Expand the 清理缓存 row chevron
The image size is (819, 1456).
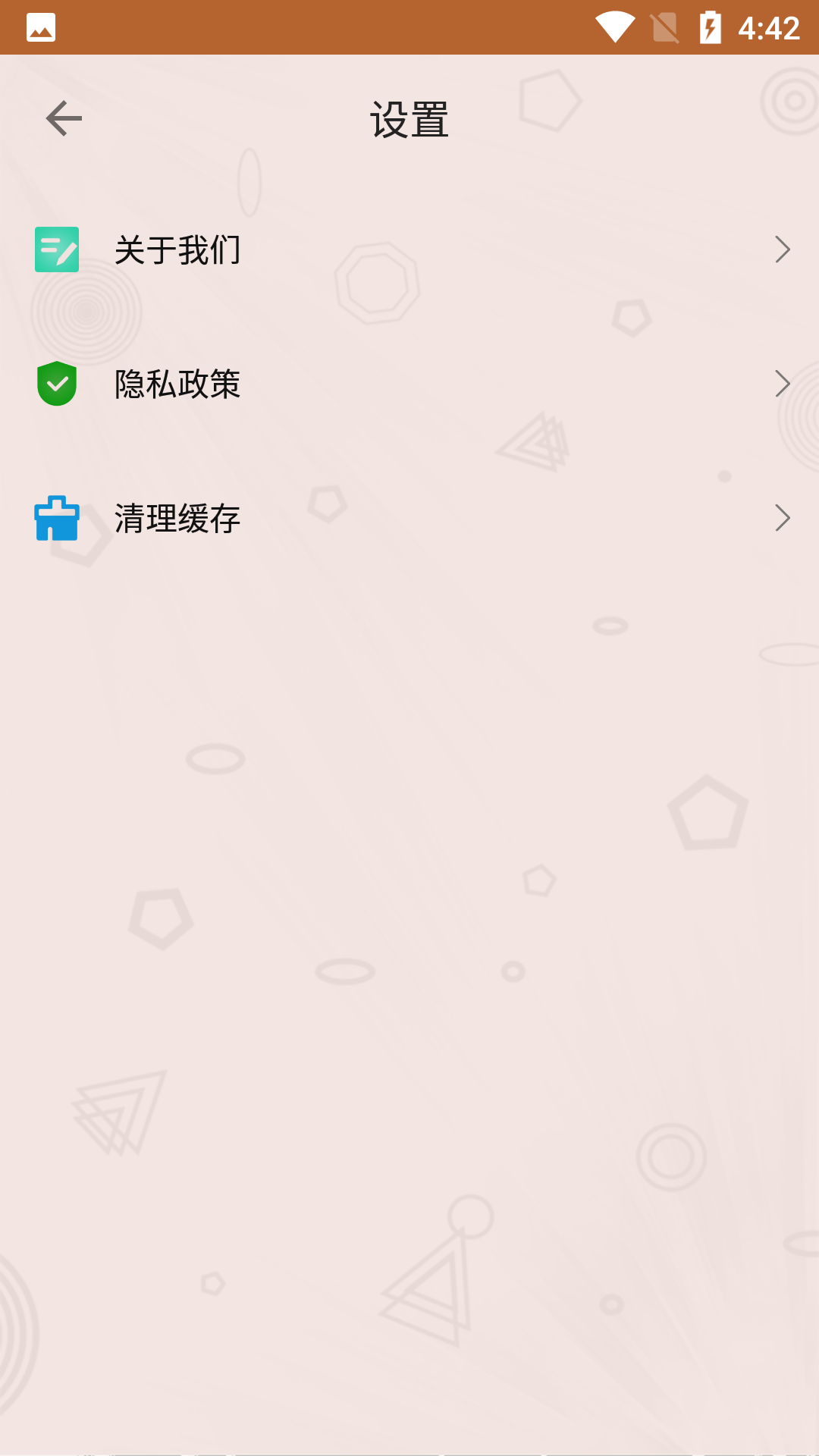click(783, 519)
